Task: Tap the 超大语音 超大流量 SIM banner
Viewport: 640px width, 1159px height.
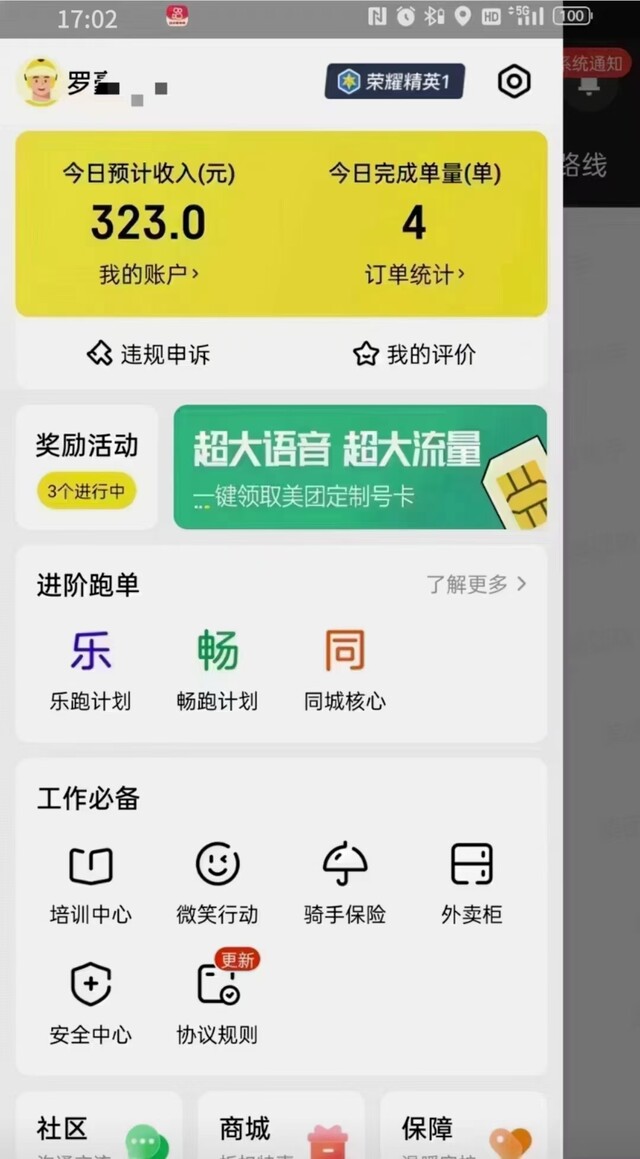Action: pos(361,467)
